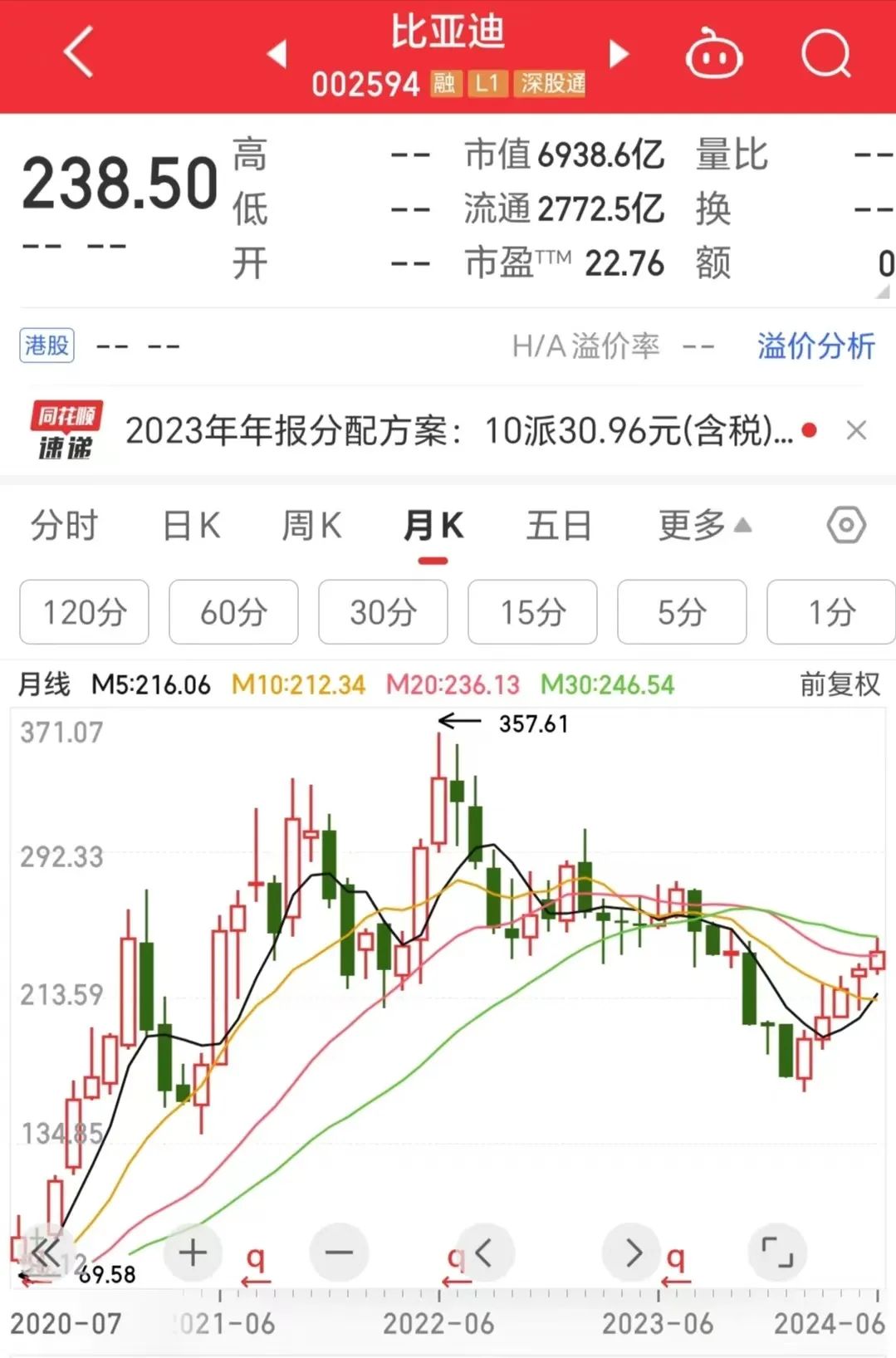Zoom out the K-line chart
This screenshot has width=896, height=1358.
(338, 1253)
